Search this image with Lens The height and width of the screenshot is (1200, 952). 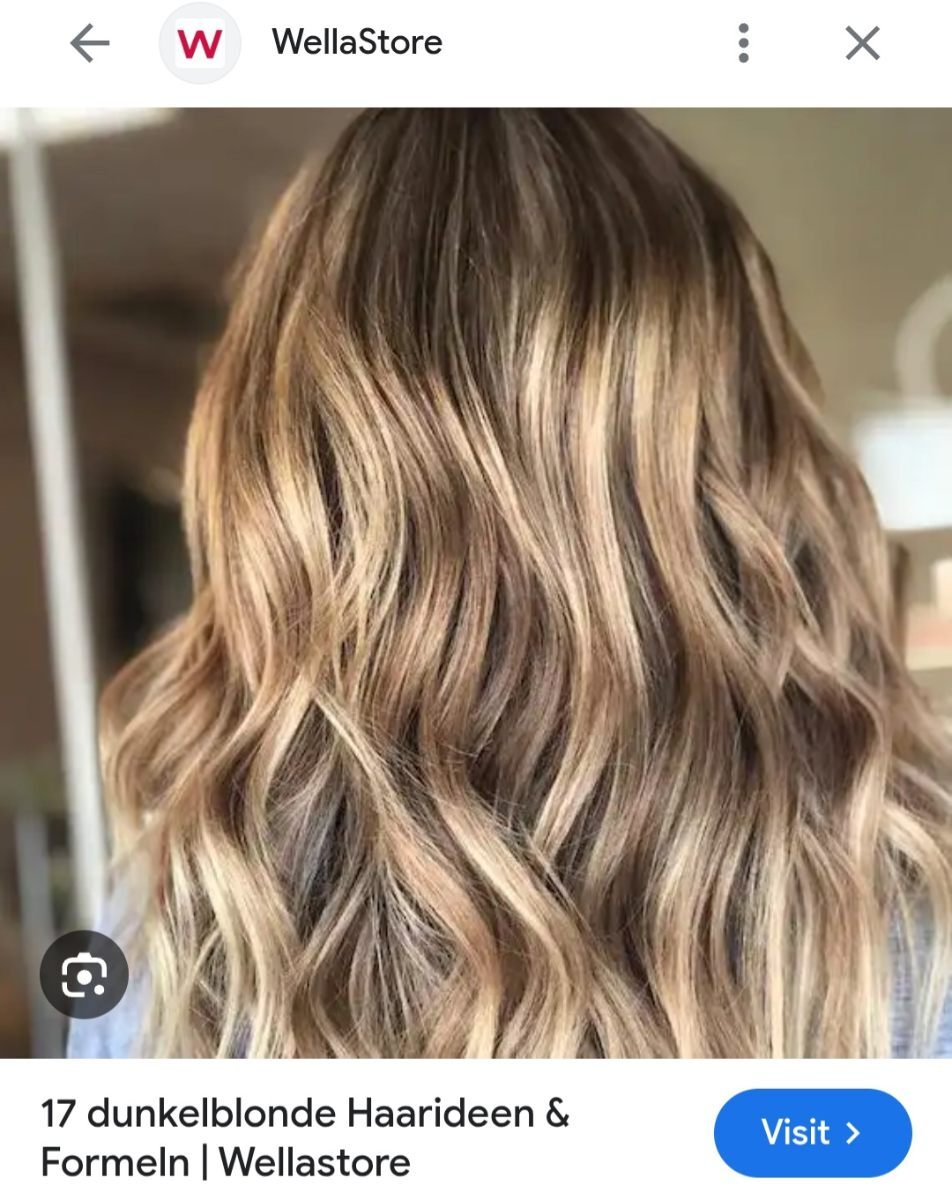pos(84,975)
